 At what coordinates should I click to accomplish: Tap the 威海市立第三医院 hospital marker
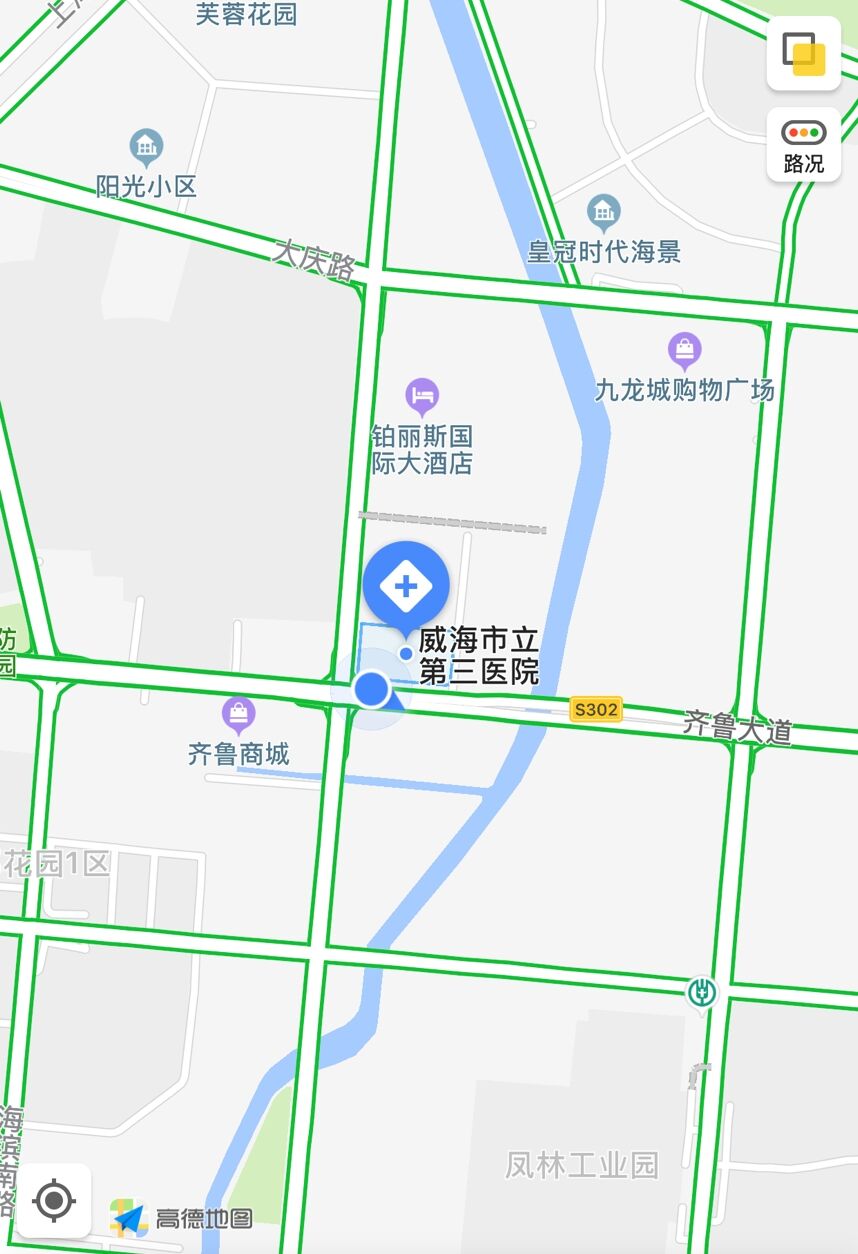coord(406,586)
